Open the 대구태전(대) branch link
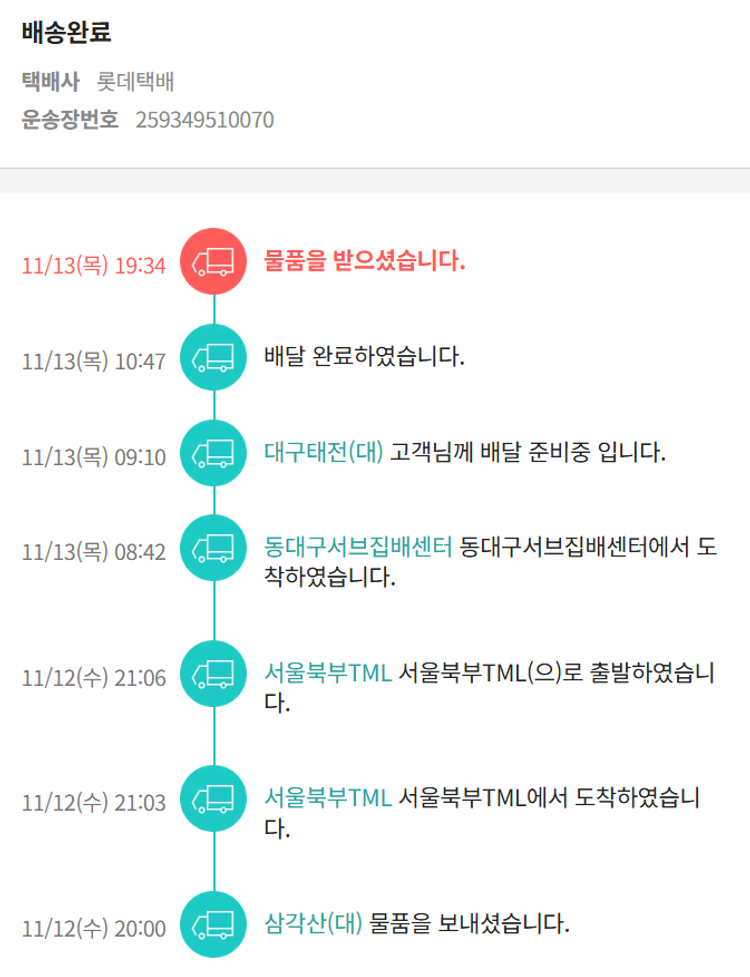 (324, 452)
